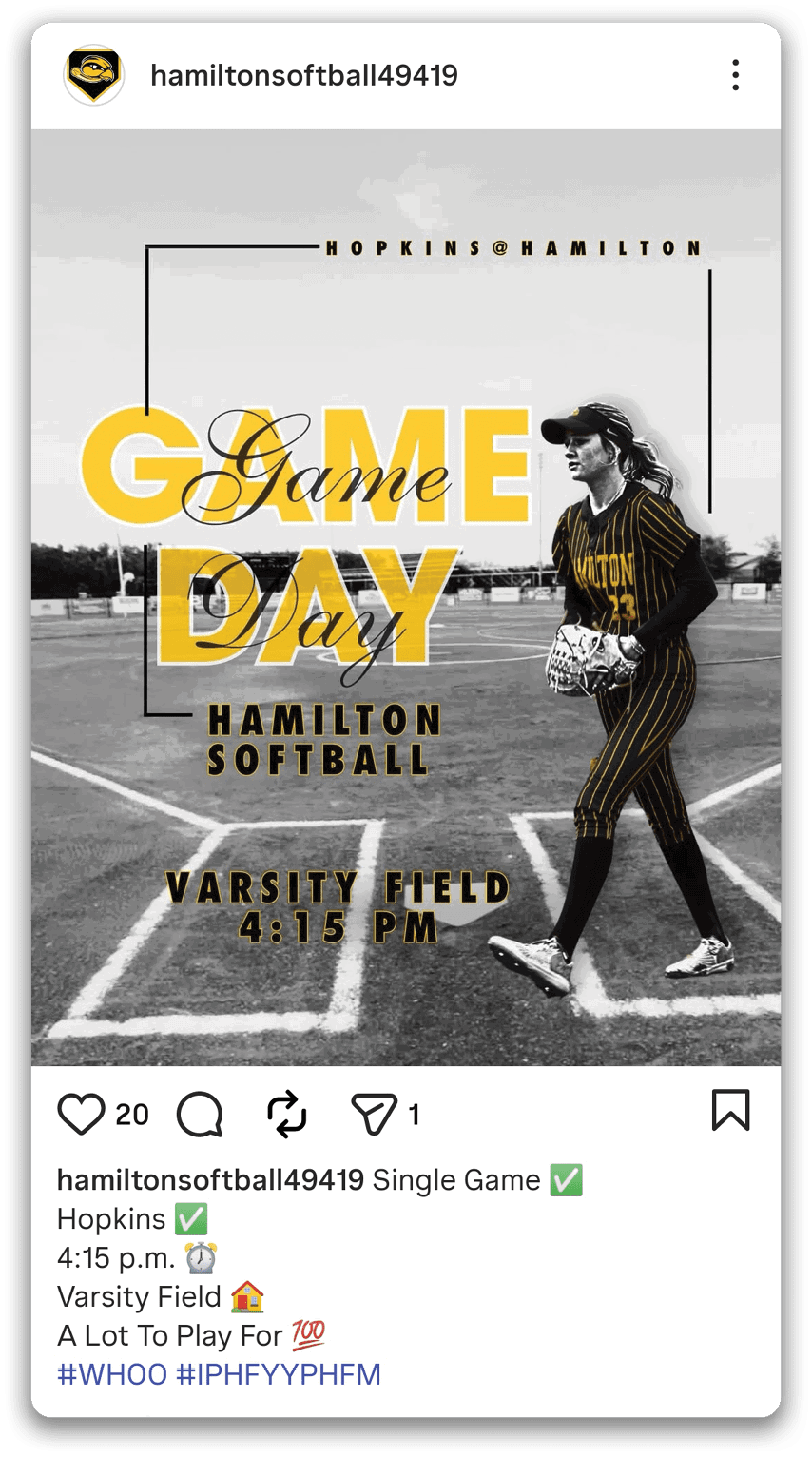Screen dimensions: 812x1457
Task: Open the #WHOO hashtag
Action: 112,1374
